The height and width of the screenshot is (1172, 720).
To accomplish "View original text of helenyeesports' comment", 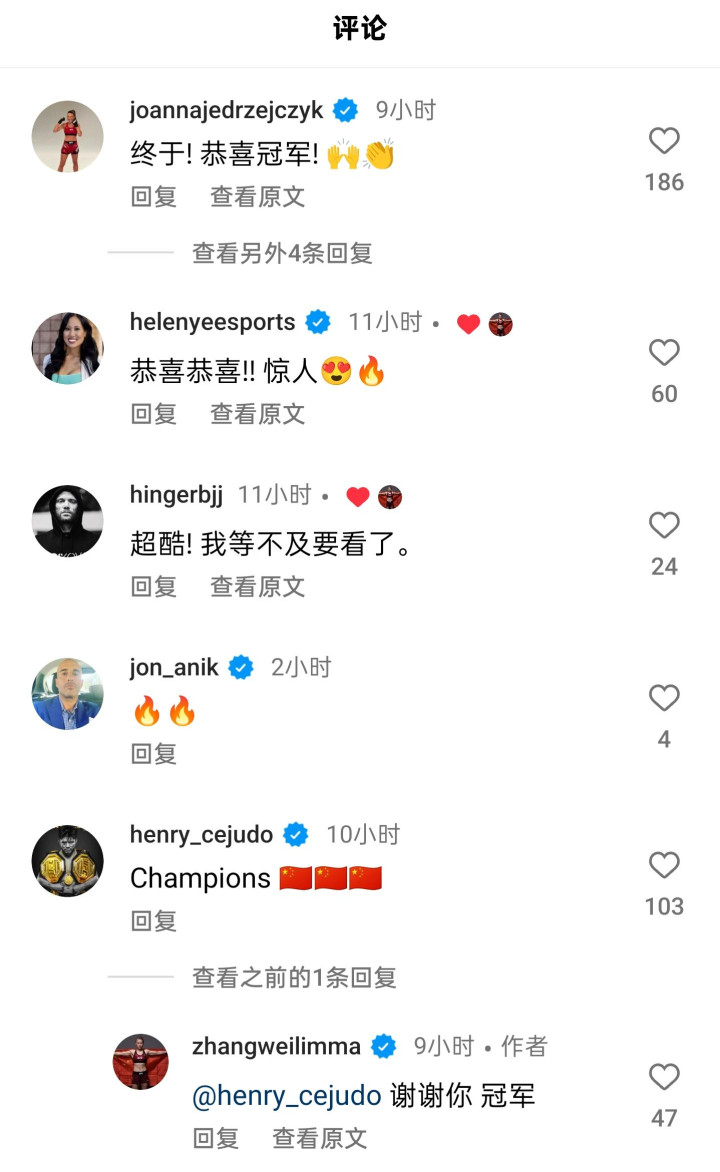I will click(x=257, y=414).
